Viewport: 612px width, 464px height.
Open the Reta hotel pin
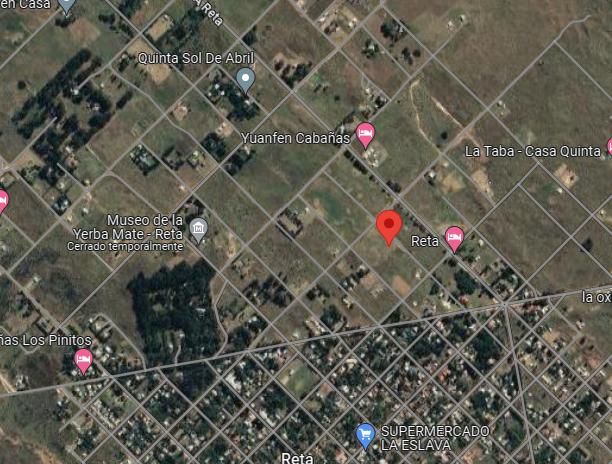(454, 238)
